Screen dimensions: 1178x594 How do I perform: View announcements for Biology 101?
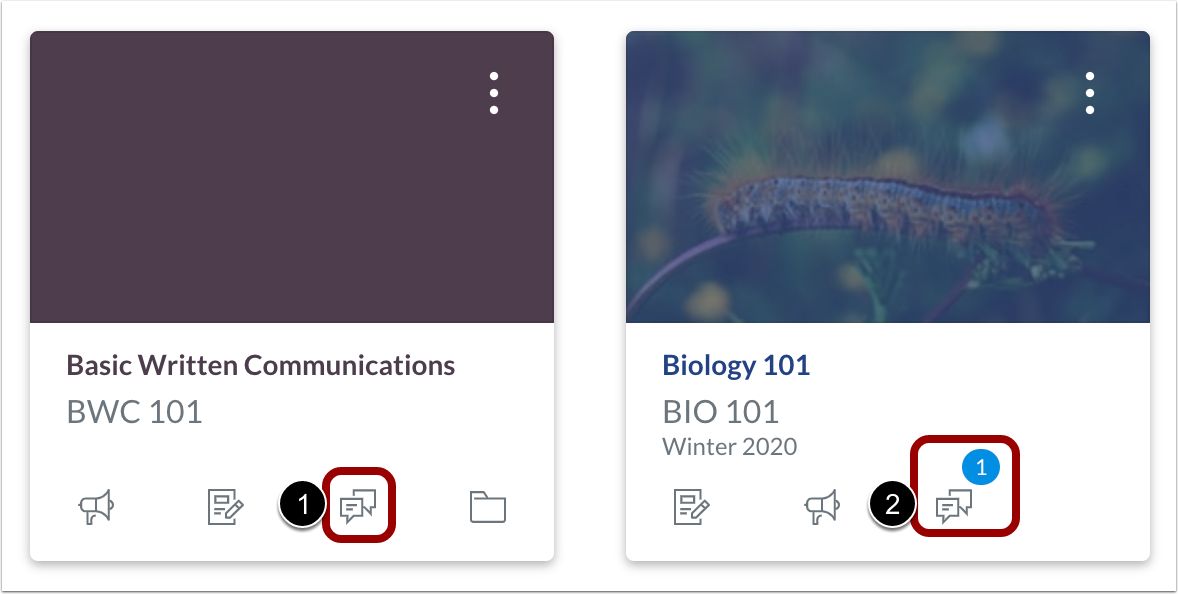click(x=823, y=508)
